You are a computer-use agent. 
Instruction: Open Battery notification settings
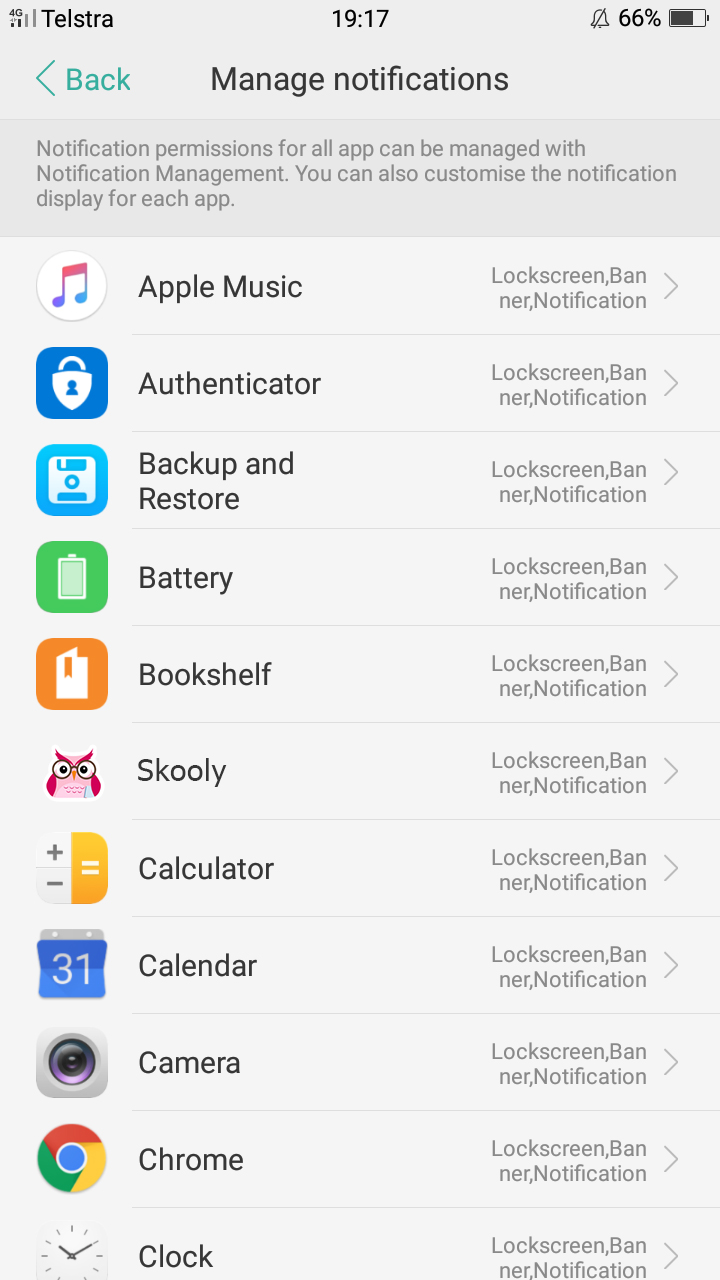point(360,578)
